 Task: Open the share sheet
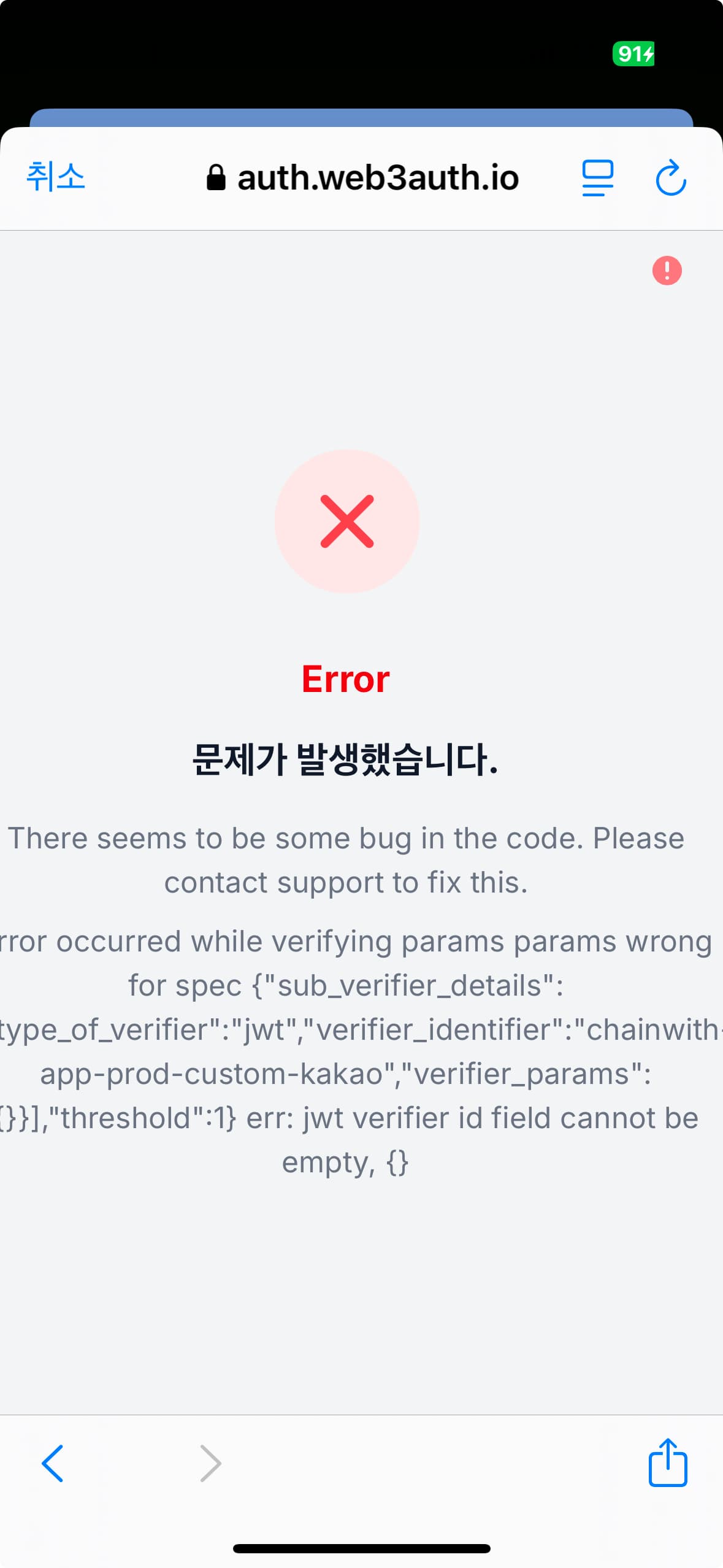[668, 1462]
